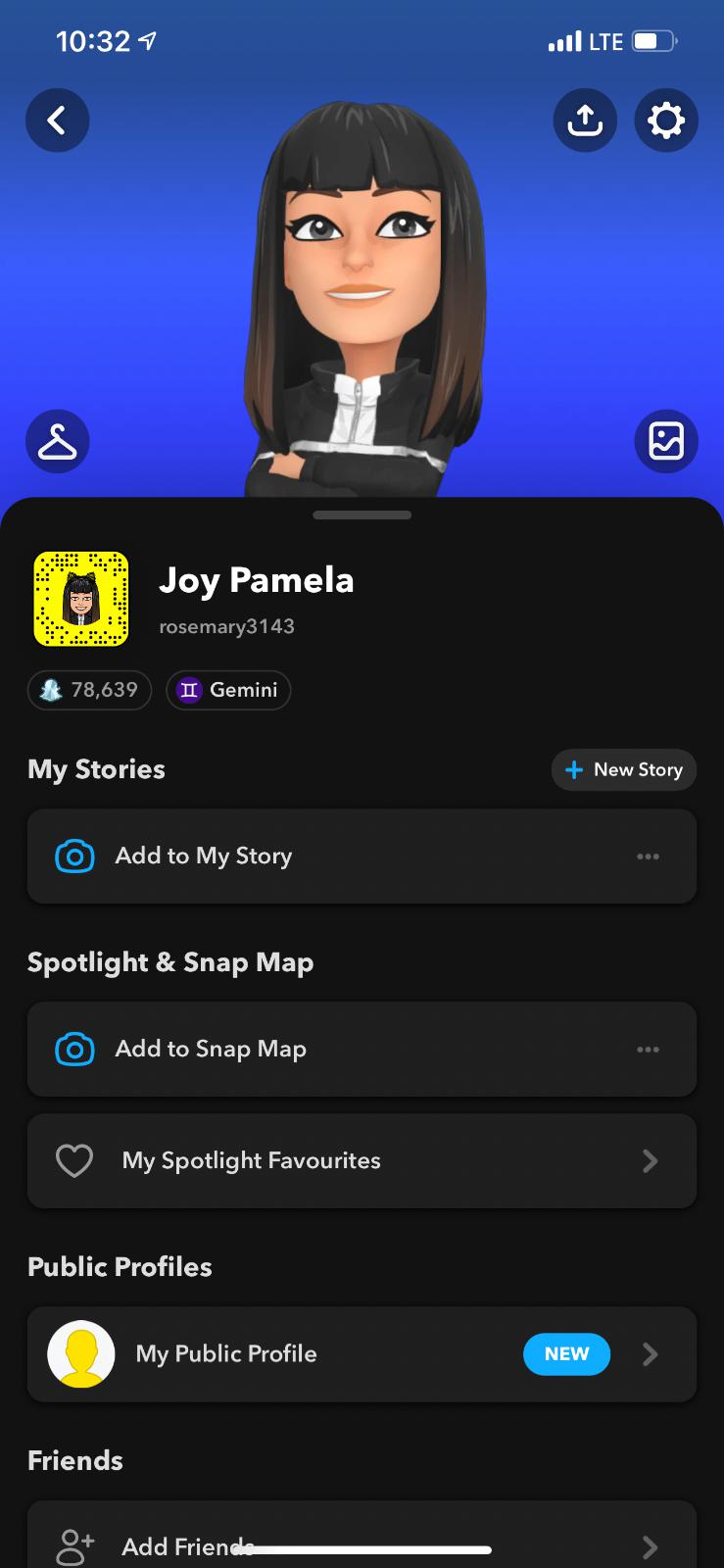View My Spotlight Favourites
The image size is (724, 1568).
[362, 1161]
